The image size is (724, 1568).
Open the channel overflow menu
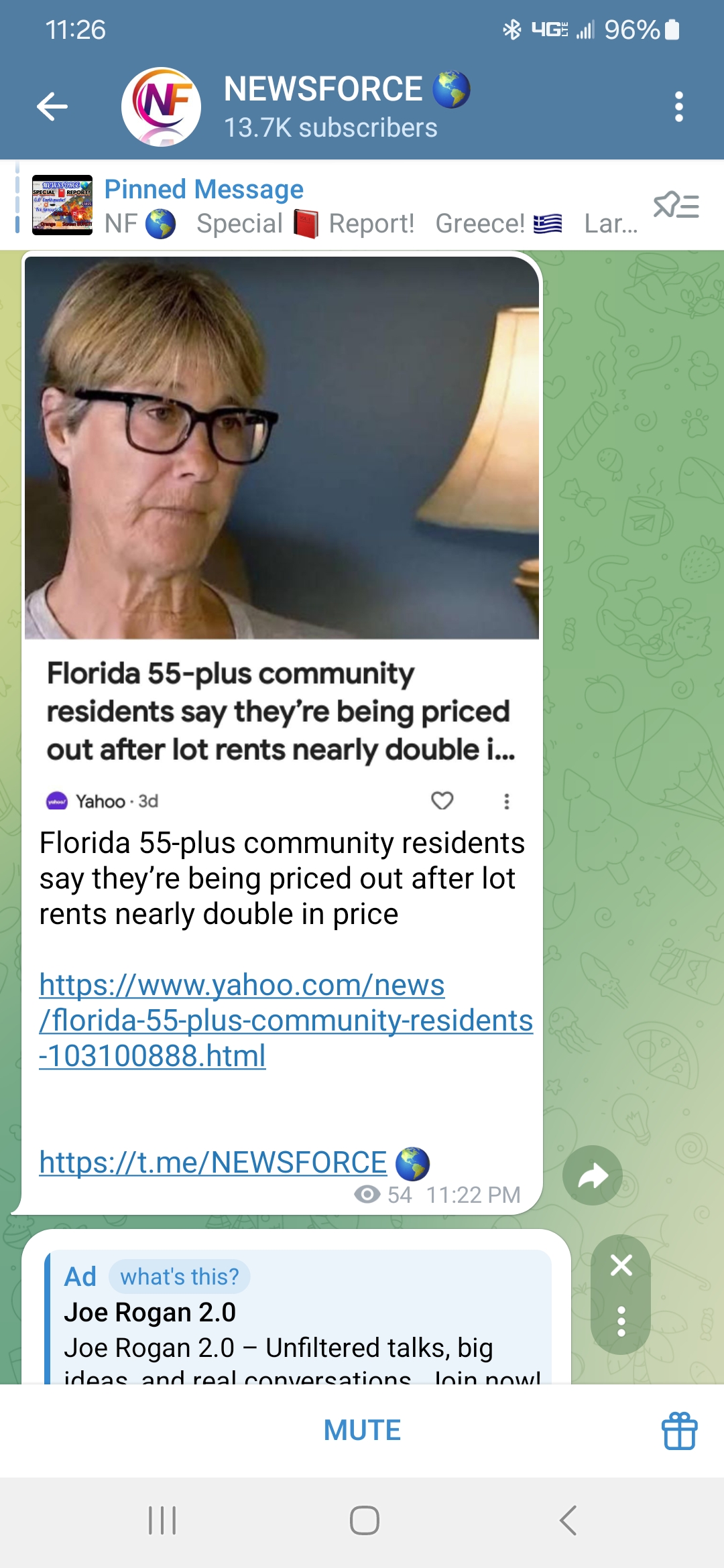point(678,107)
